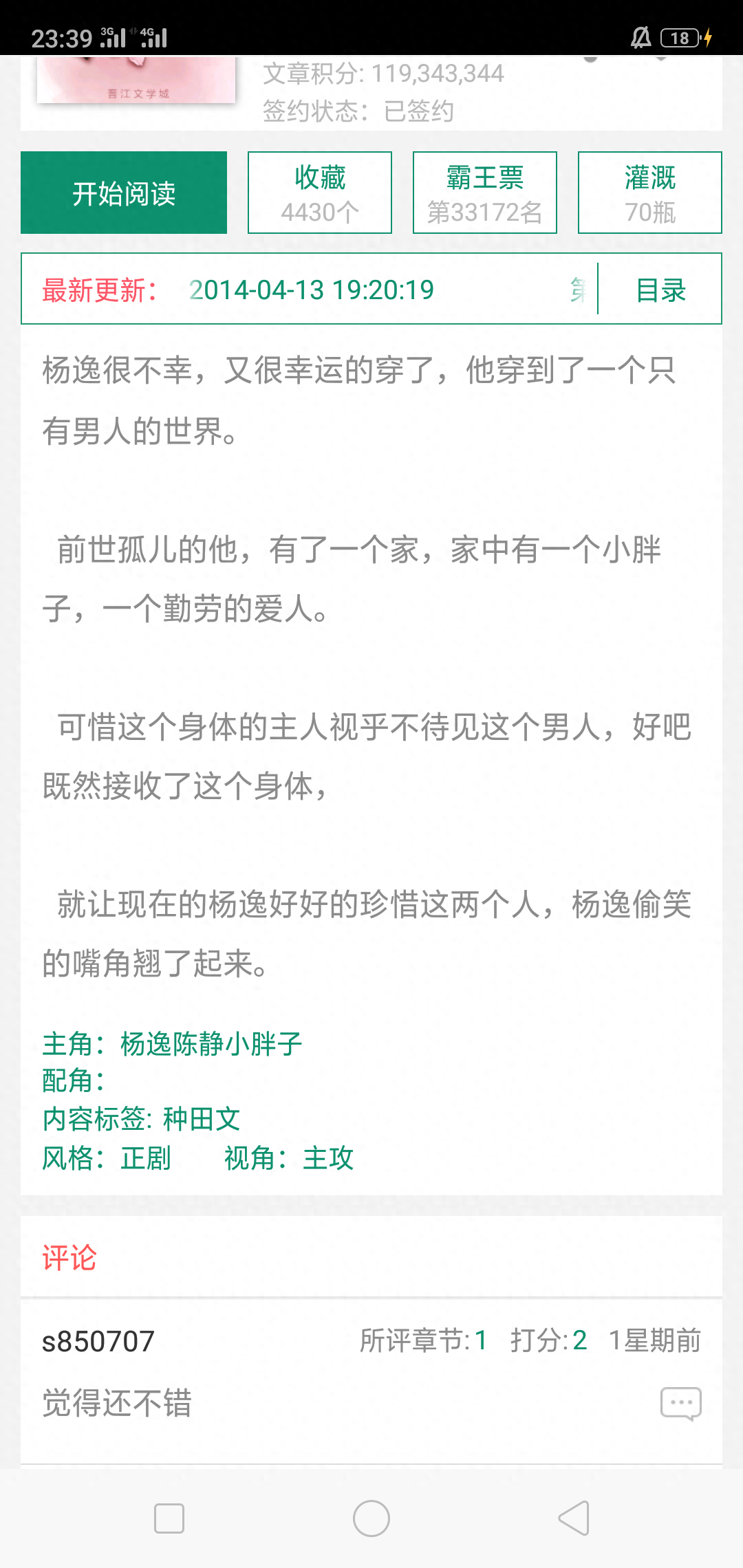This screenshot has width=743, height=1568.
Task: Reply to s850707's comment via bubble icon
Action: [680, 1404]
